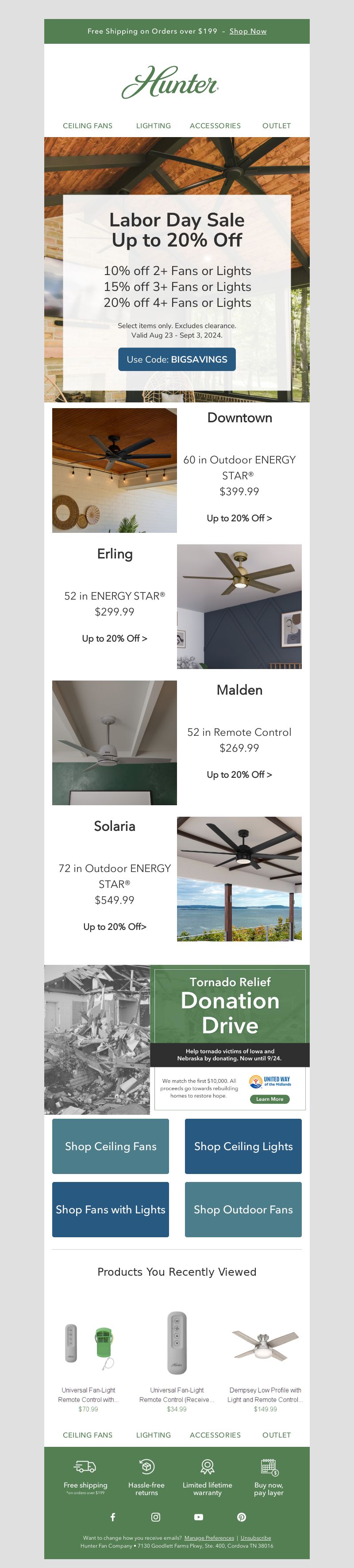Tap the Unsubscribe link
354x1568 pixels.
(x=255, y=1537)
